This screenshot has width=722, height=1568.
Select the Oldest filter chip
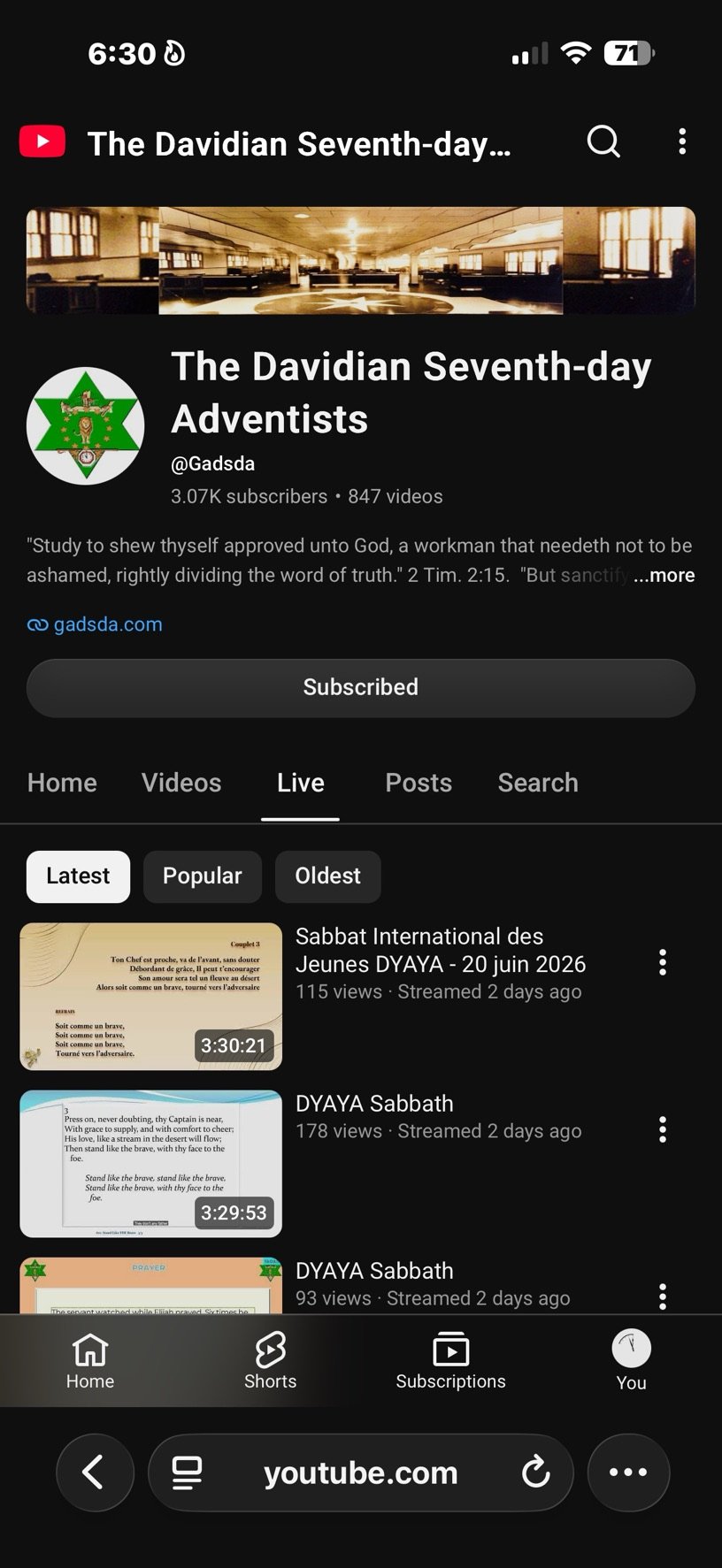click(328, 876)
